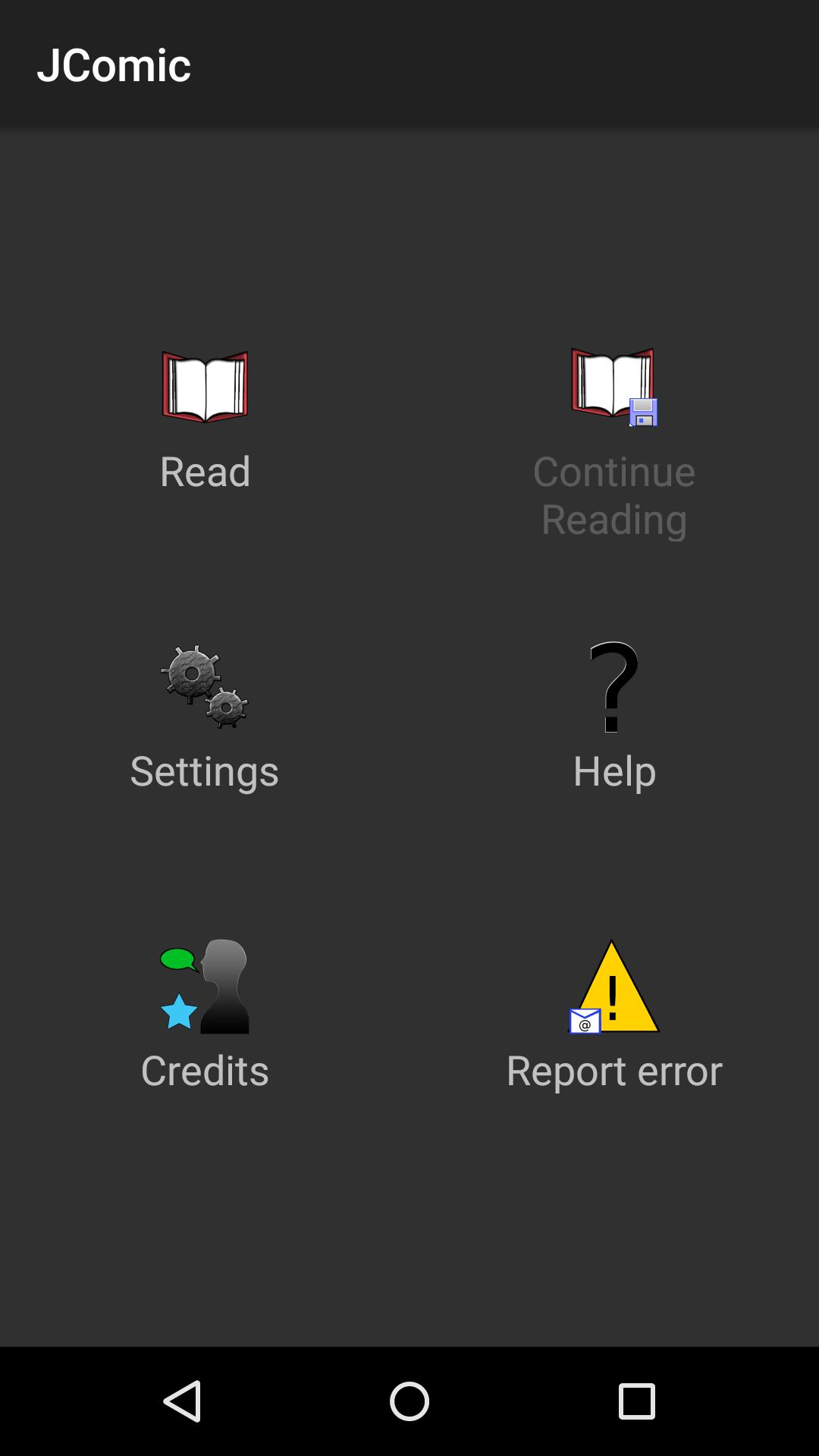The height and width of the screenshot is (1456, 819).
Task: View the Credits
Action: coord(205,1015)
